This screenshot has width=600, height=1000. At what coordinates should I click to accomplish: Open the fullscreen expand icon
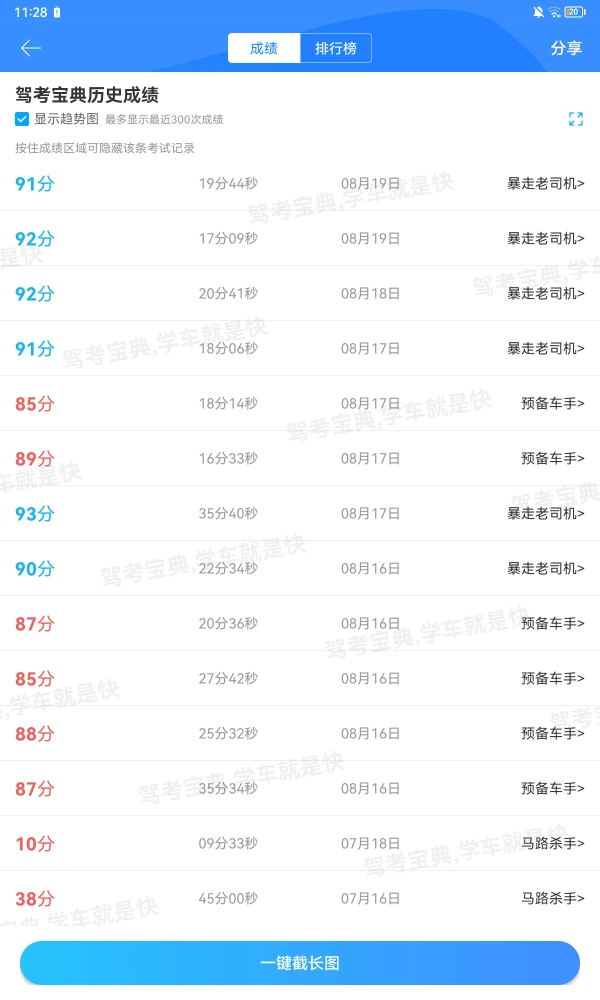pyautogui.click(x=576, y=119)
